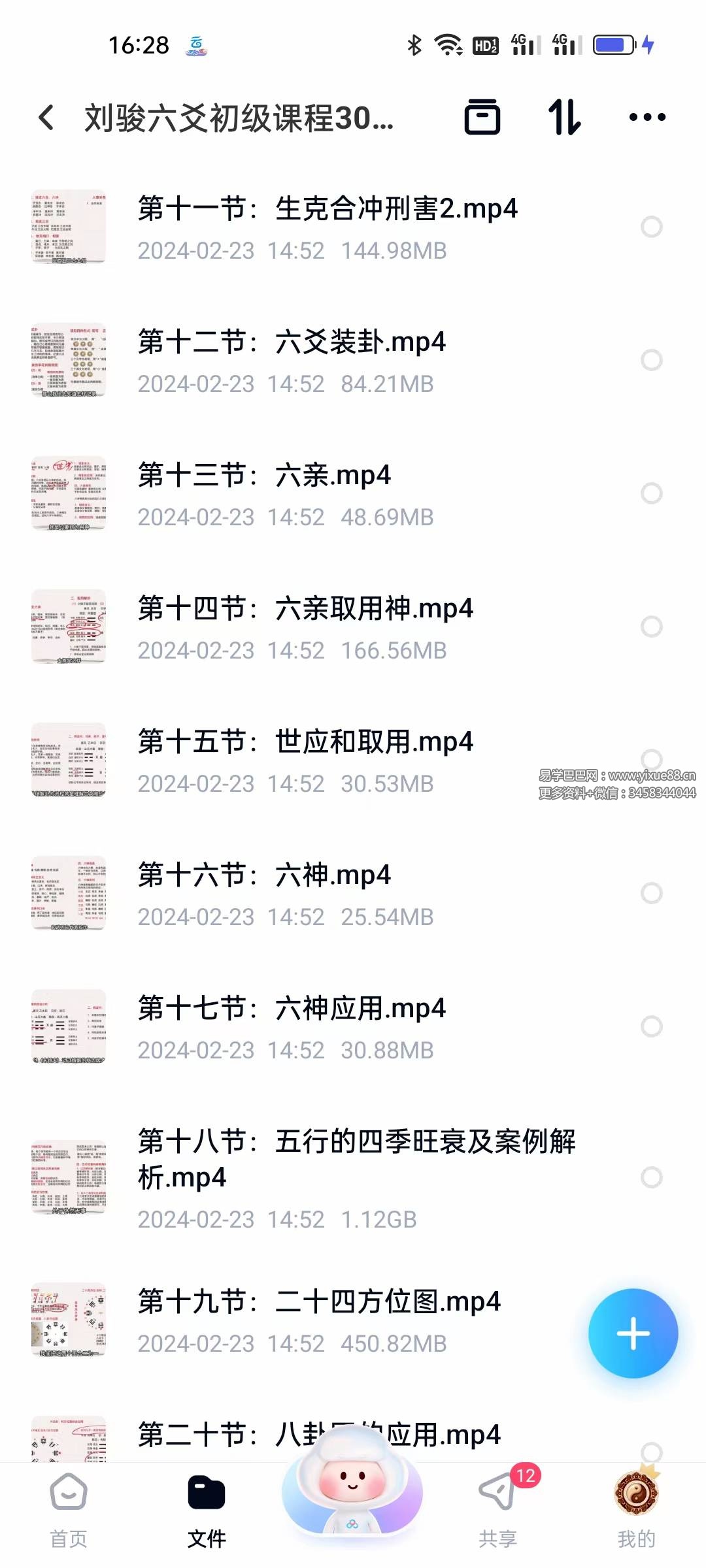Open 第十一节：生克合冲刑害2.mp4
Viewport: 706px width, 1568px height.
tap(327, 209)
